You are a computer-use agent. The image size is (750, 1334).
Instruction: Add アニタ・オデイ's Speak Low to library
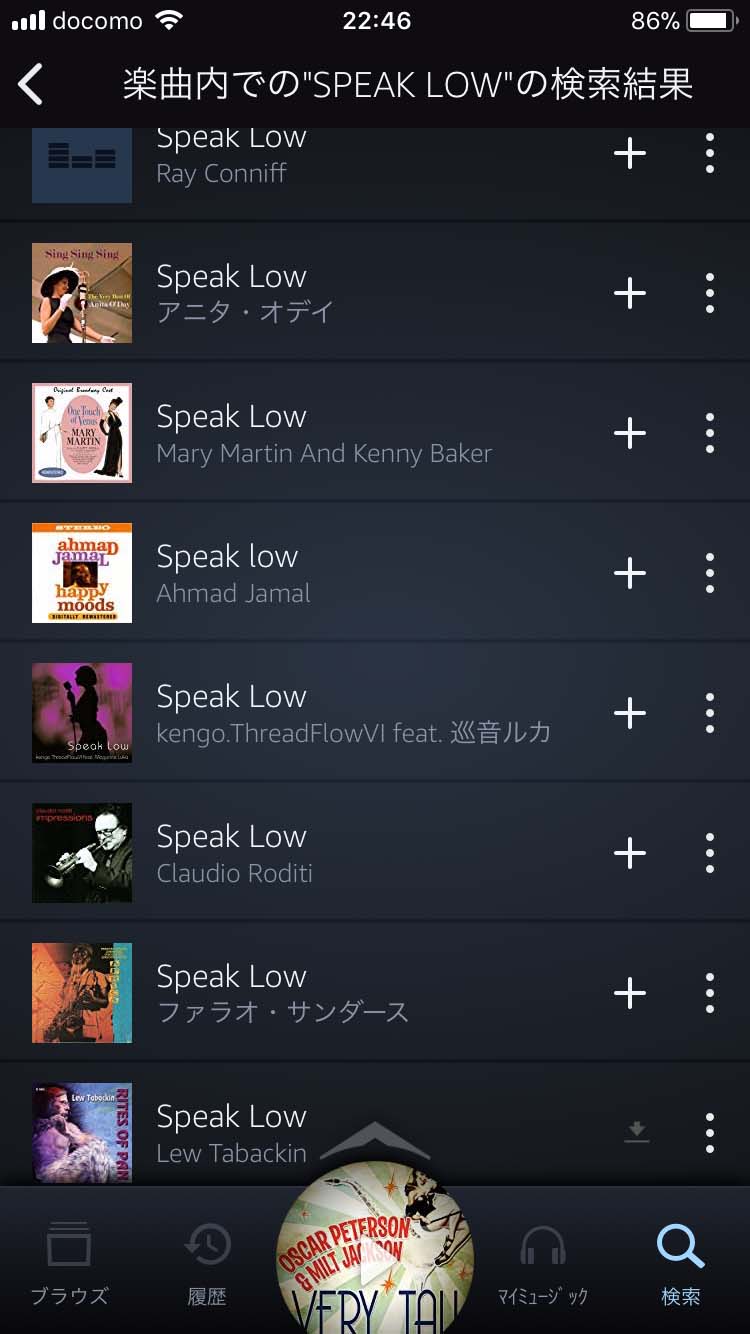(x=630, y=293)
